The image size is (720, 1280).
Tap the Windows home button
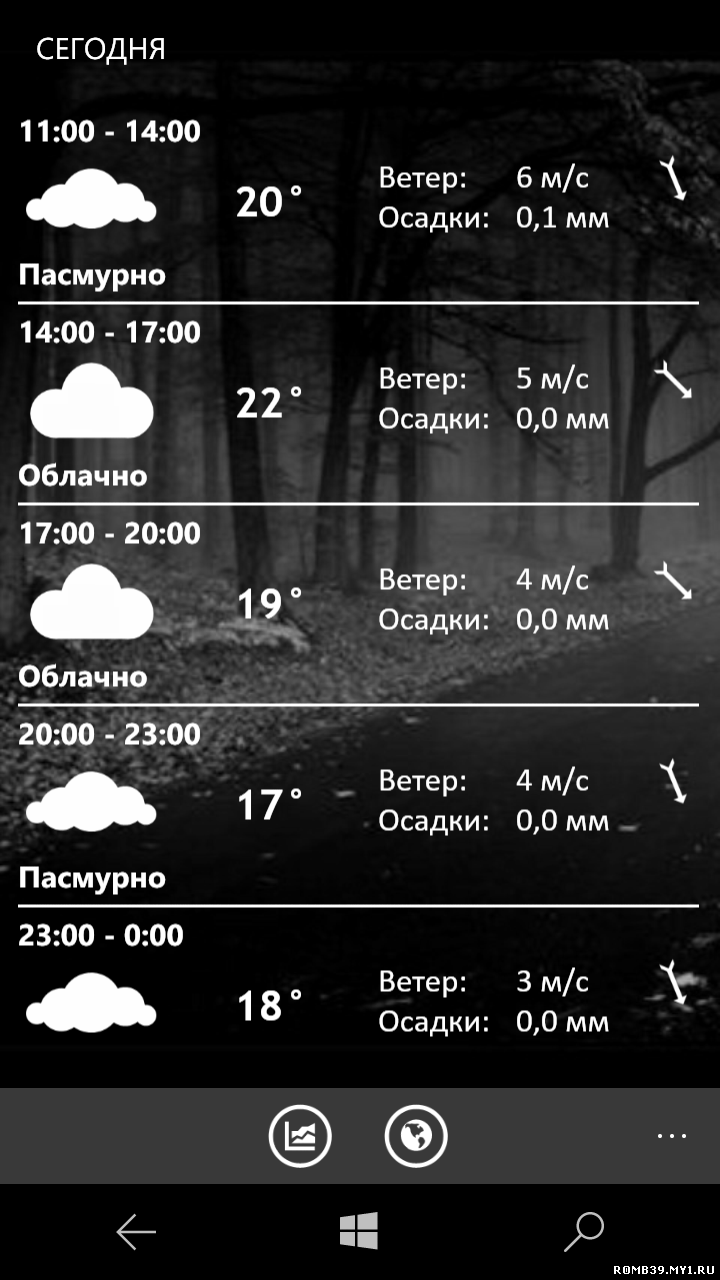(359, 1231)
